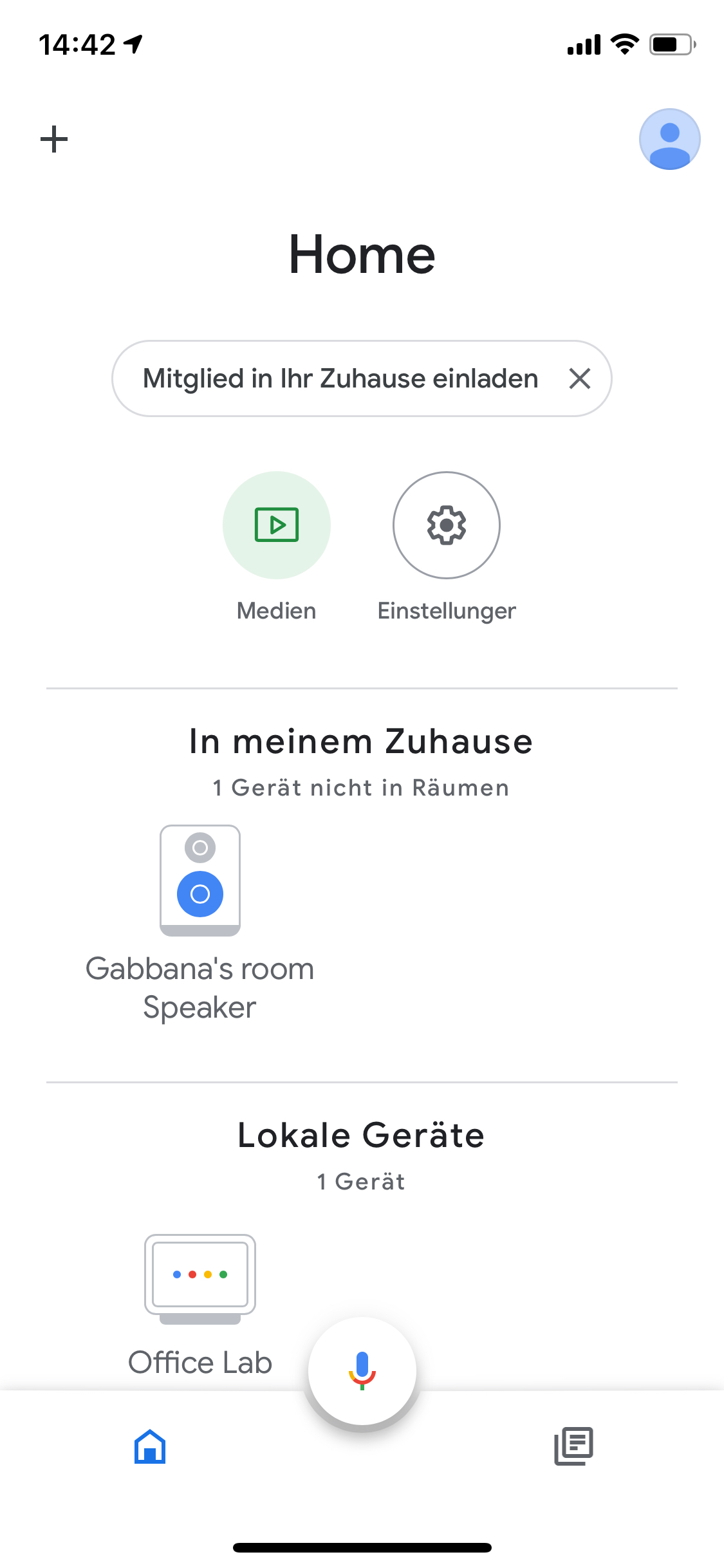
Task: Tap the Lokale Geräte section header
Action: coord(361,1135)
